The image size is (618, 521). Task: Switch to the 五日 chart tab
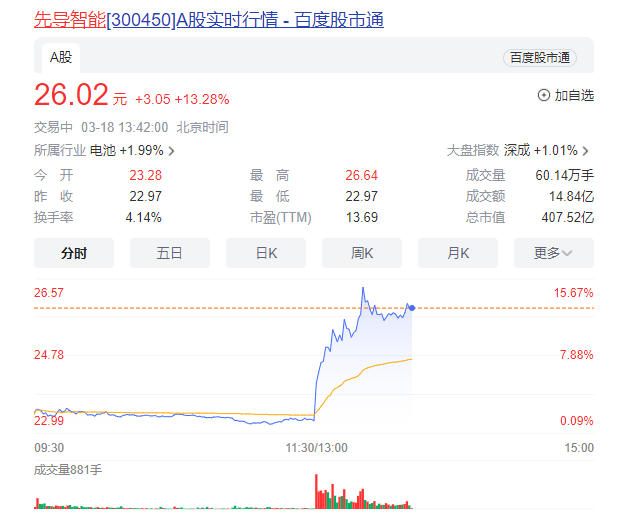point(169,253)
